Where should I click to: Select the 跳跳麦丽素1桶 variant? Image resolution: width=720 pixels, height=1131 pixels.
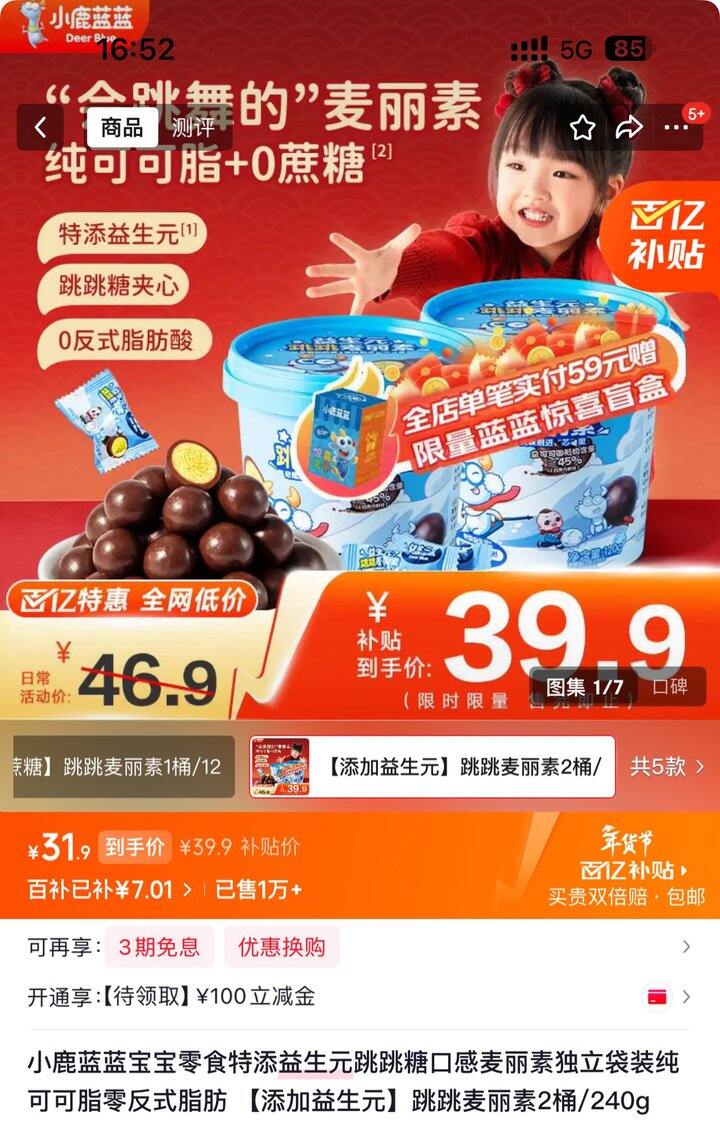pyautogui.click(x=122, y=767)
